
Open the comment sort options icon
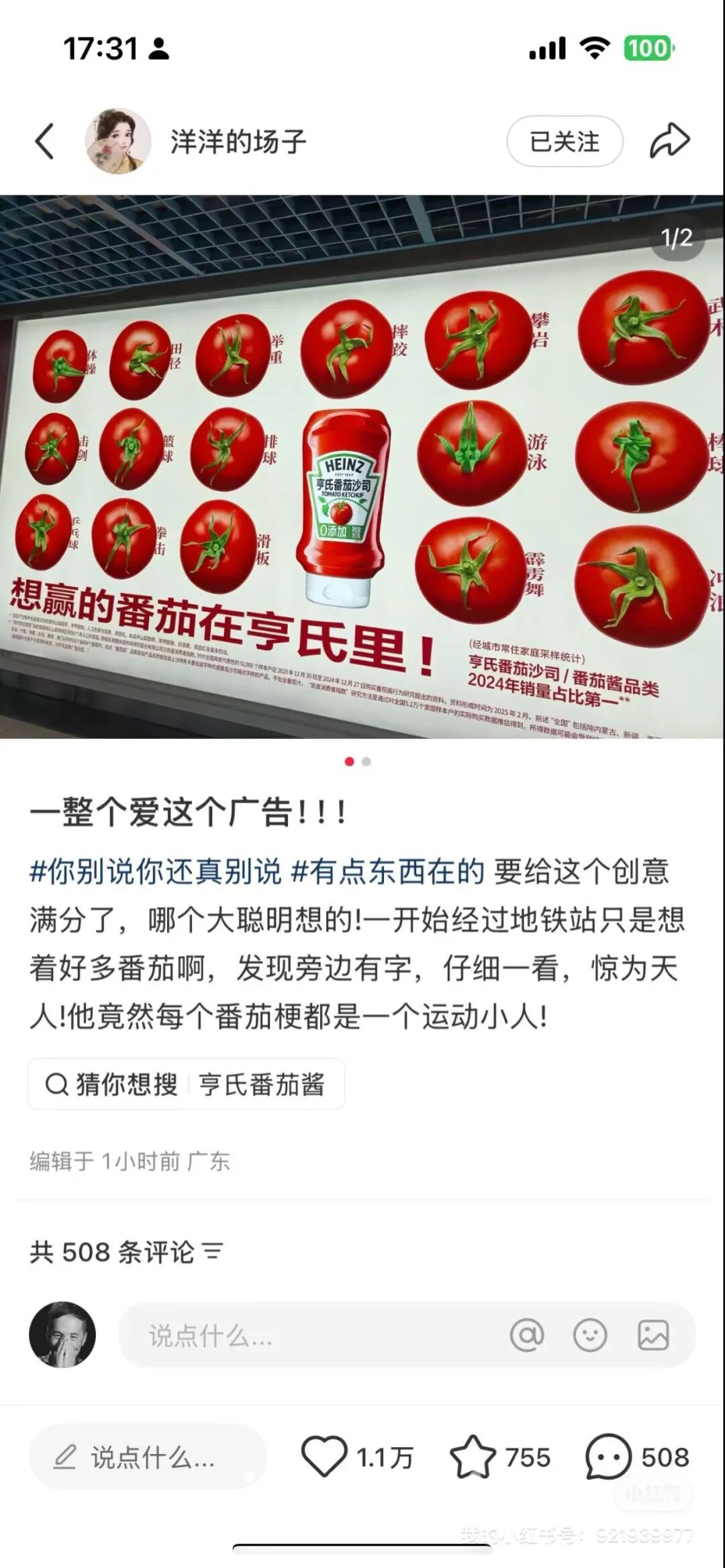click(x=213, y=1252)
